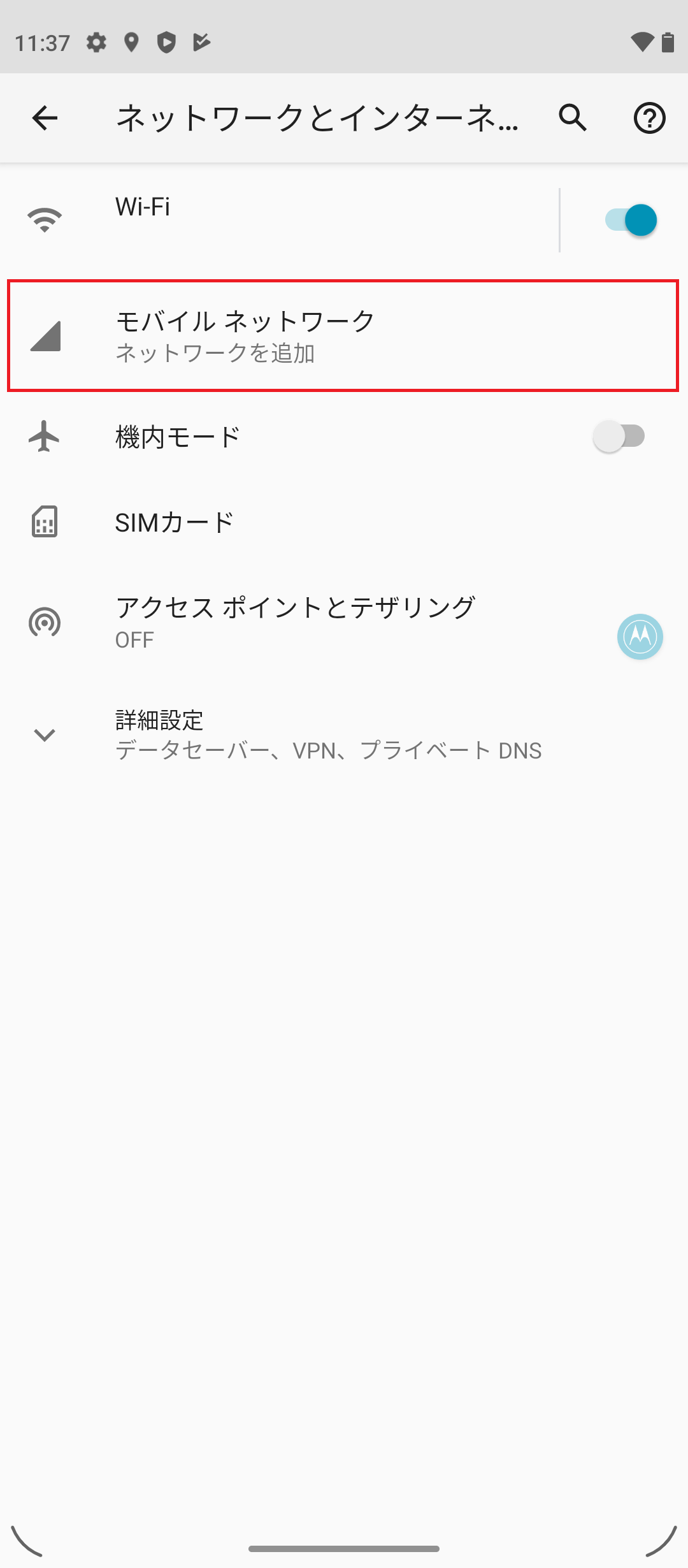Open settings search magnifier icon
The height and width of the screenshot is (1568, 688).
(x=573, y=118)
